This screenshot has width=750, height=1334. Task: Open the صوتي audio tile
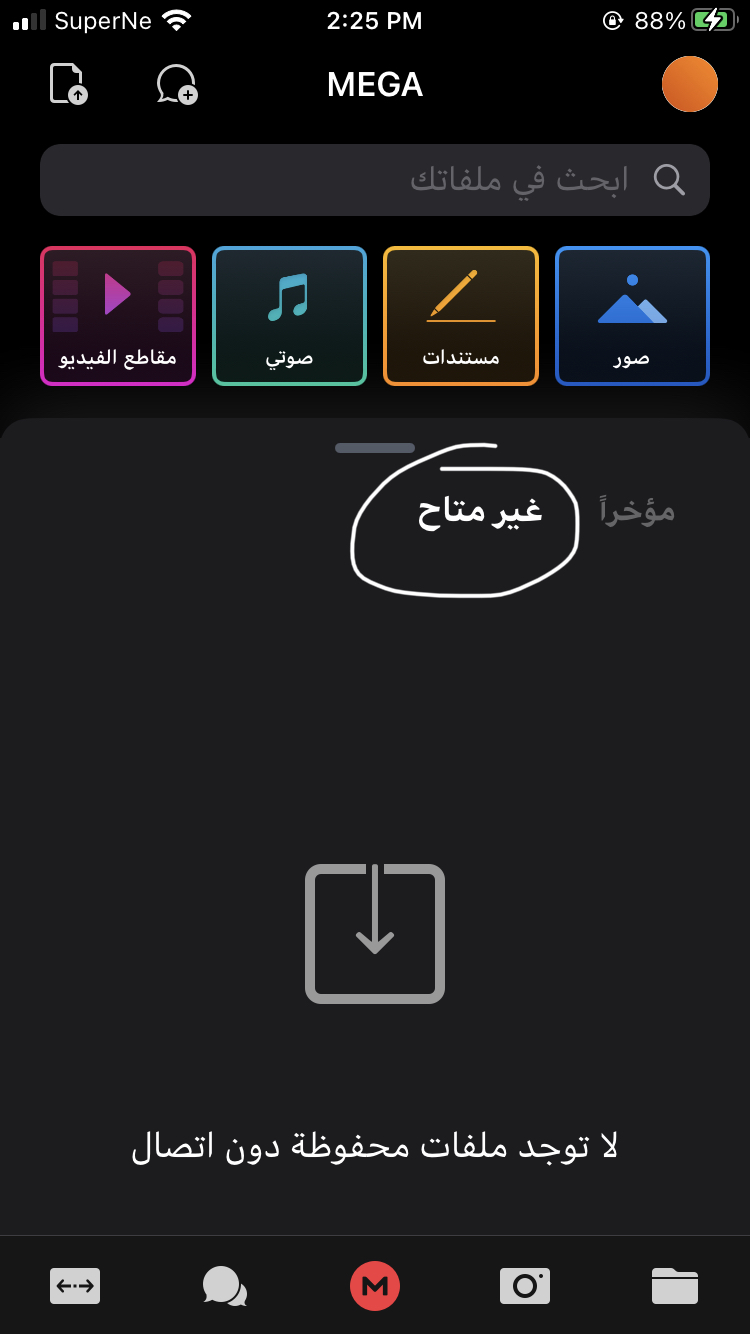click(290, 316)
